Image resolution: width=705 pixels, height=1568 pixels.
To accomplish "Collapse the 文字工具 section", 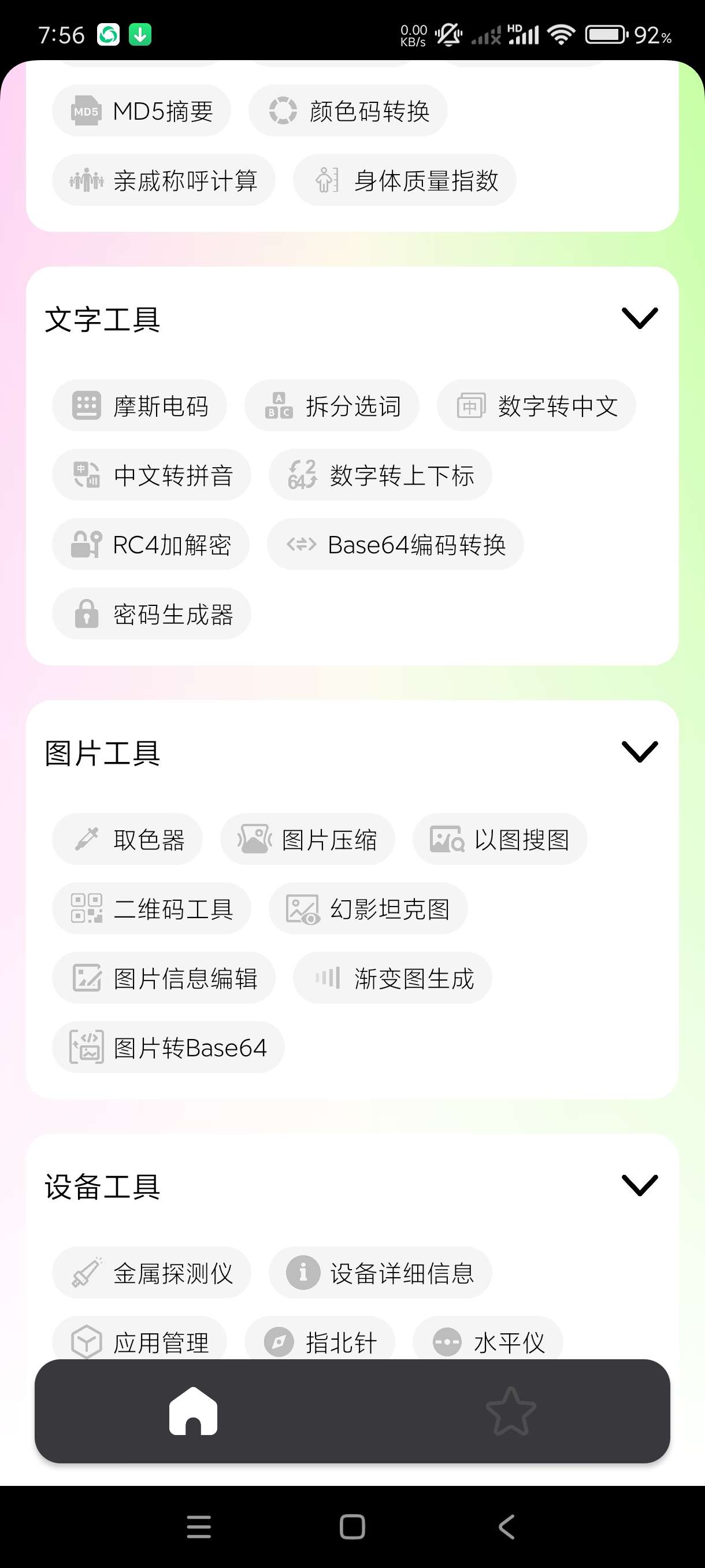I will 639,319.
